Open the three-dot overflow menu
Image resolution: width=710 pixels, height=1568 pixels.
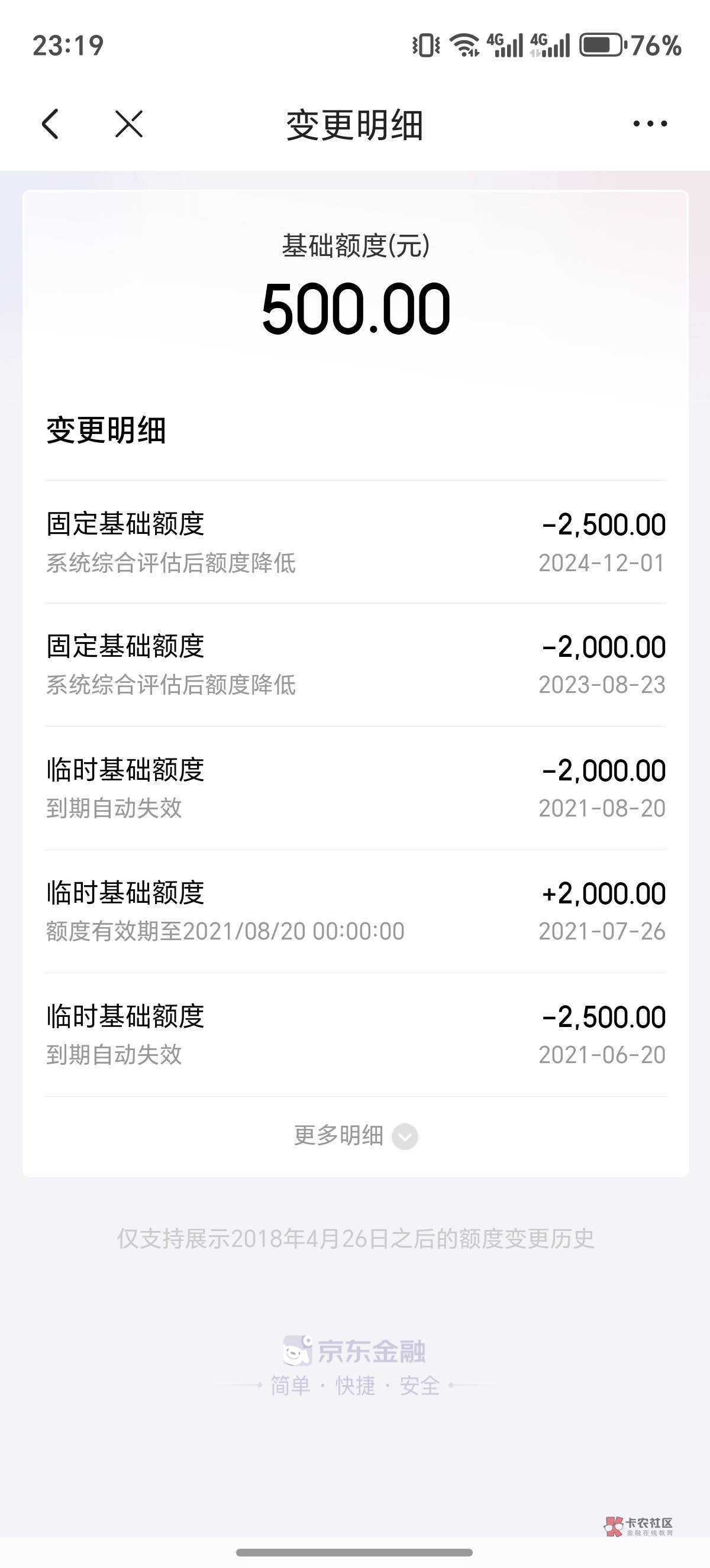650,124
